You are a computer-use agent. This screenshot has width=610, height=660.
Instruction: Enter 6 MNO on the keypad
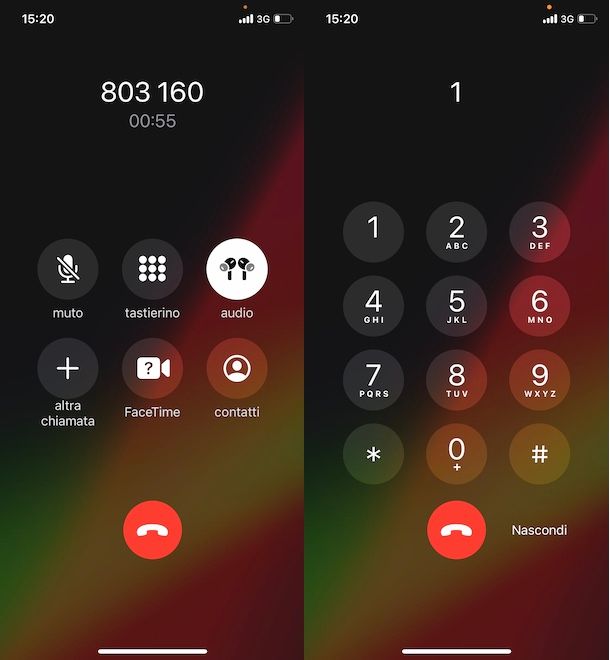[539, 306]
